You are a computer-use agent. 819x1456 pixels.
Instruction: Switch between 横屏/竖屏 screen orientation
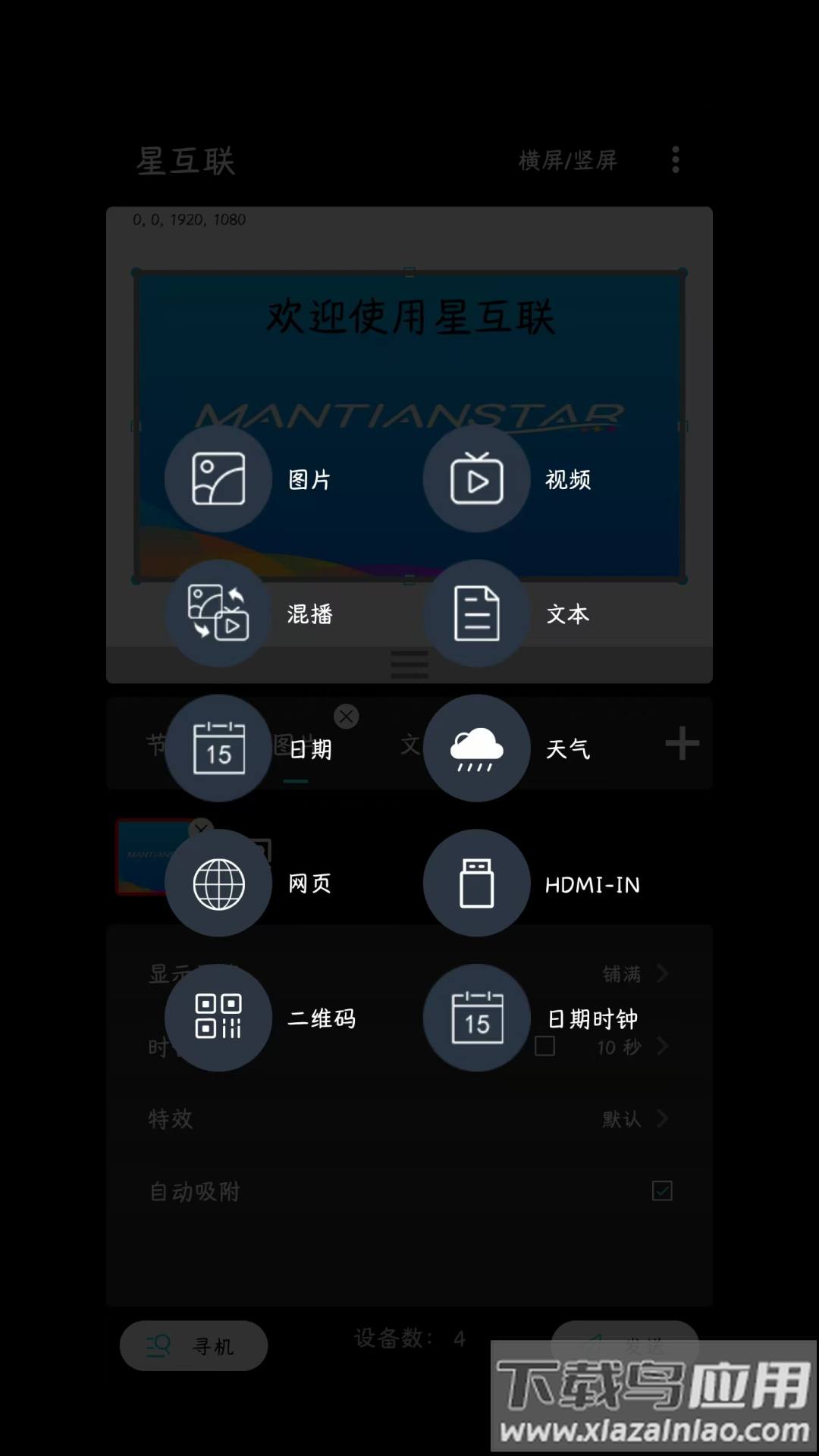point(567,161)
